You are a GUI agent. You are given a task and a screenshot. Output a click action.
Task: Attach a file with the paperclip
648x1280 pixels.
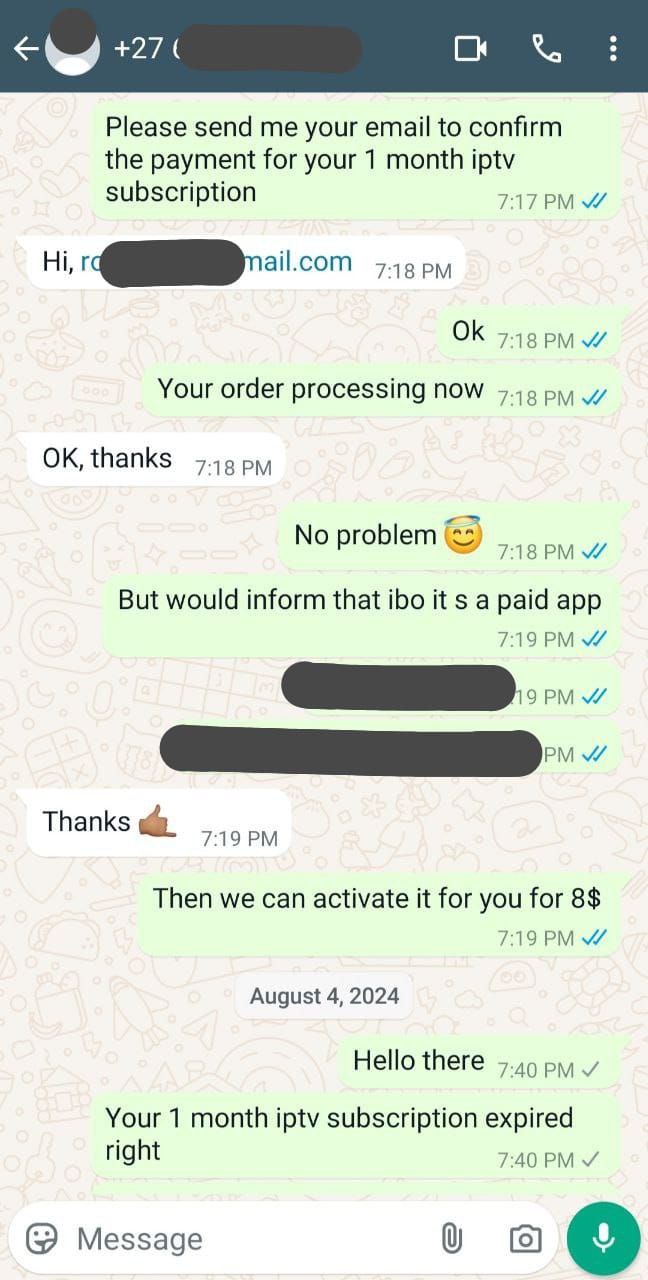[451, 1239]
